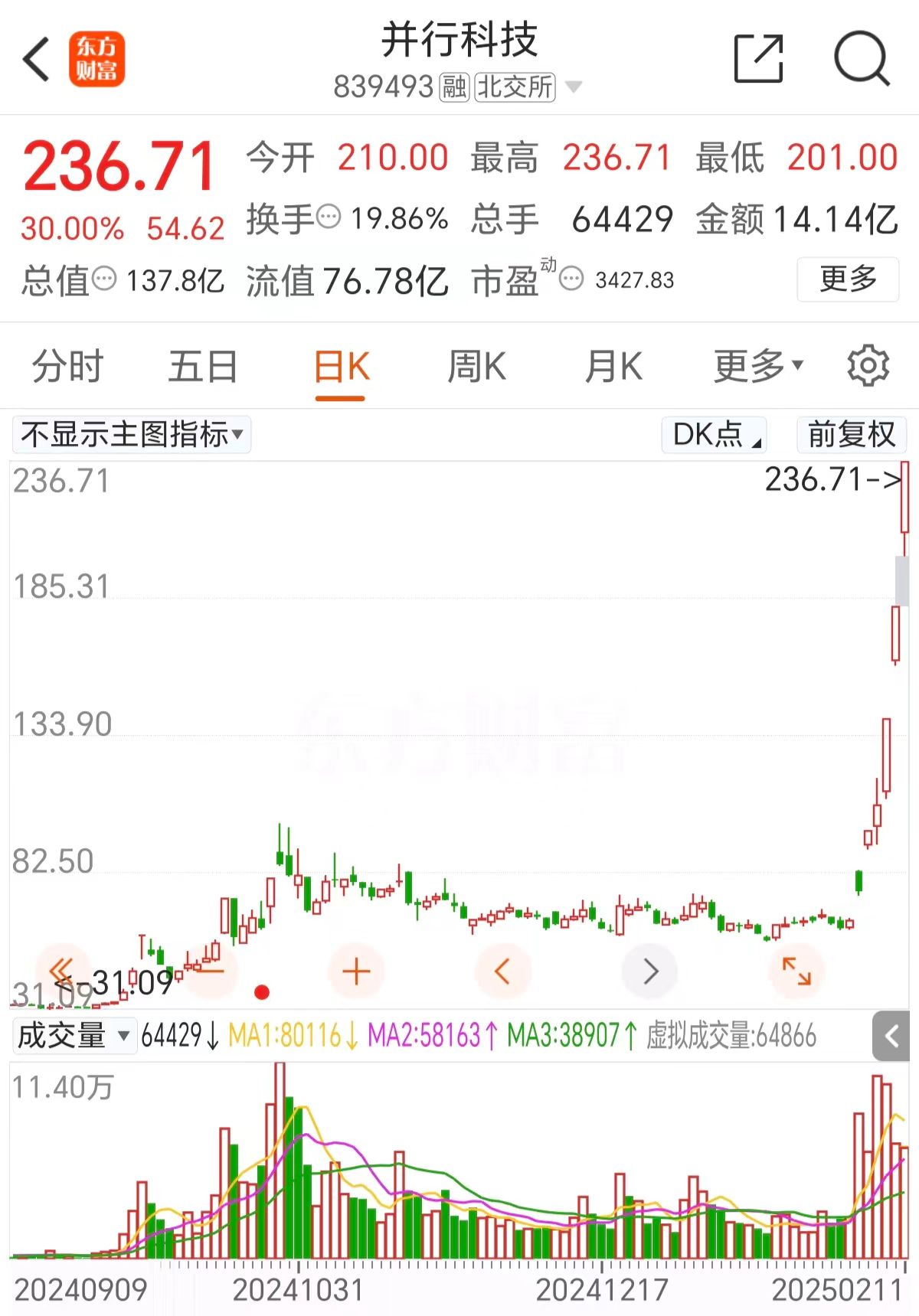Open the 更多 chart period dropdown

pyautogui.click(x=758, y=366)
